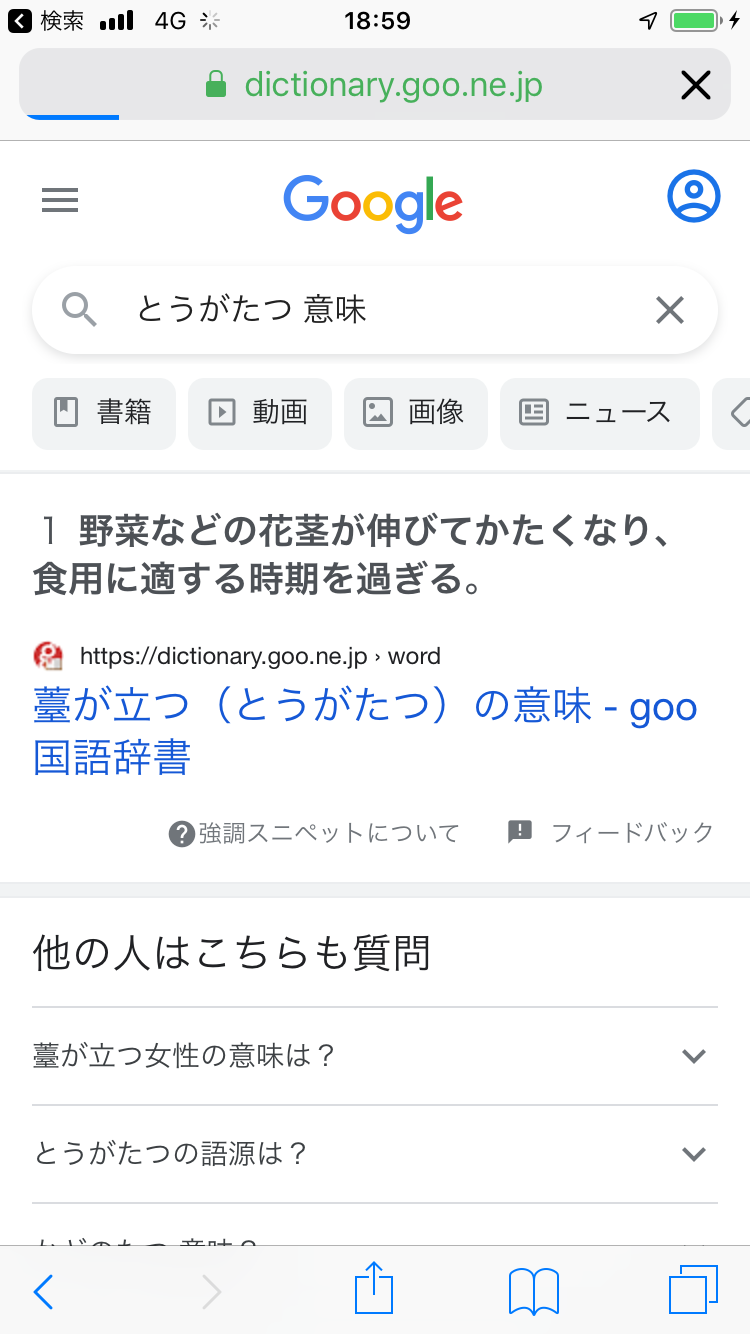Viewport: 750px width, 1334px height.
Task: Open the Google navigation menu
Action: point(60,200)
